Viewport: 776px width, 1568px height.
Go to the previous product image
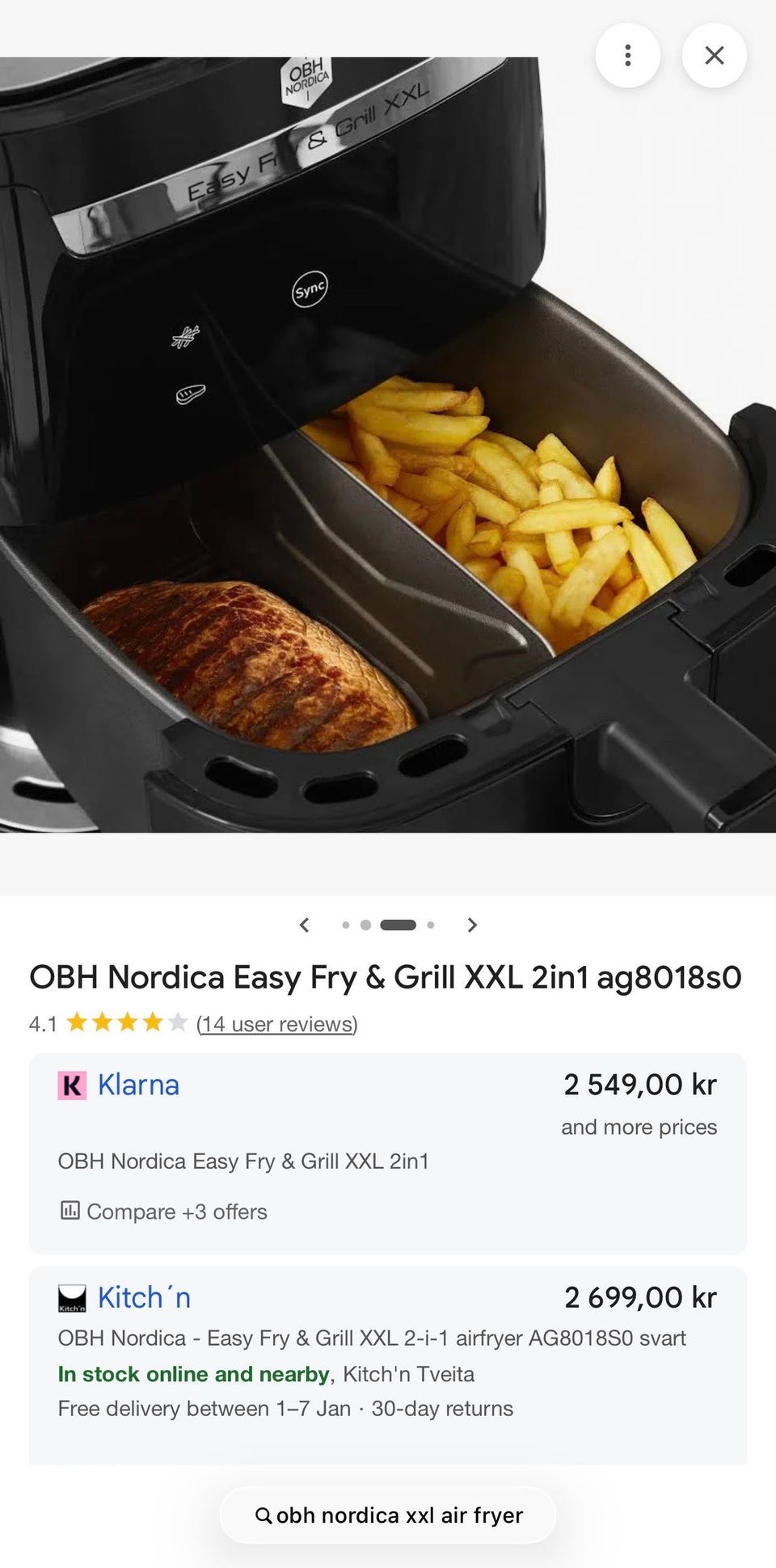tap(305, 925)
